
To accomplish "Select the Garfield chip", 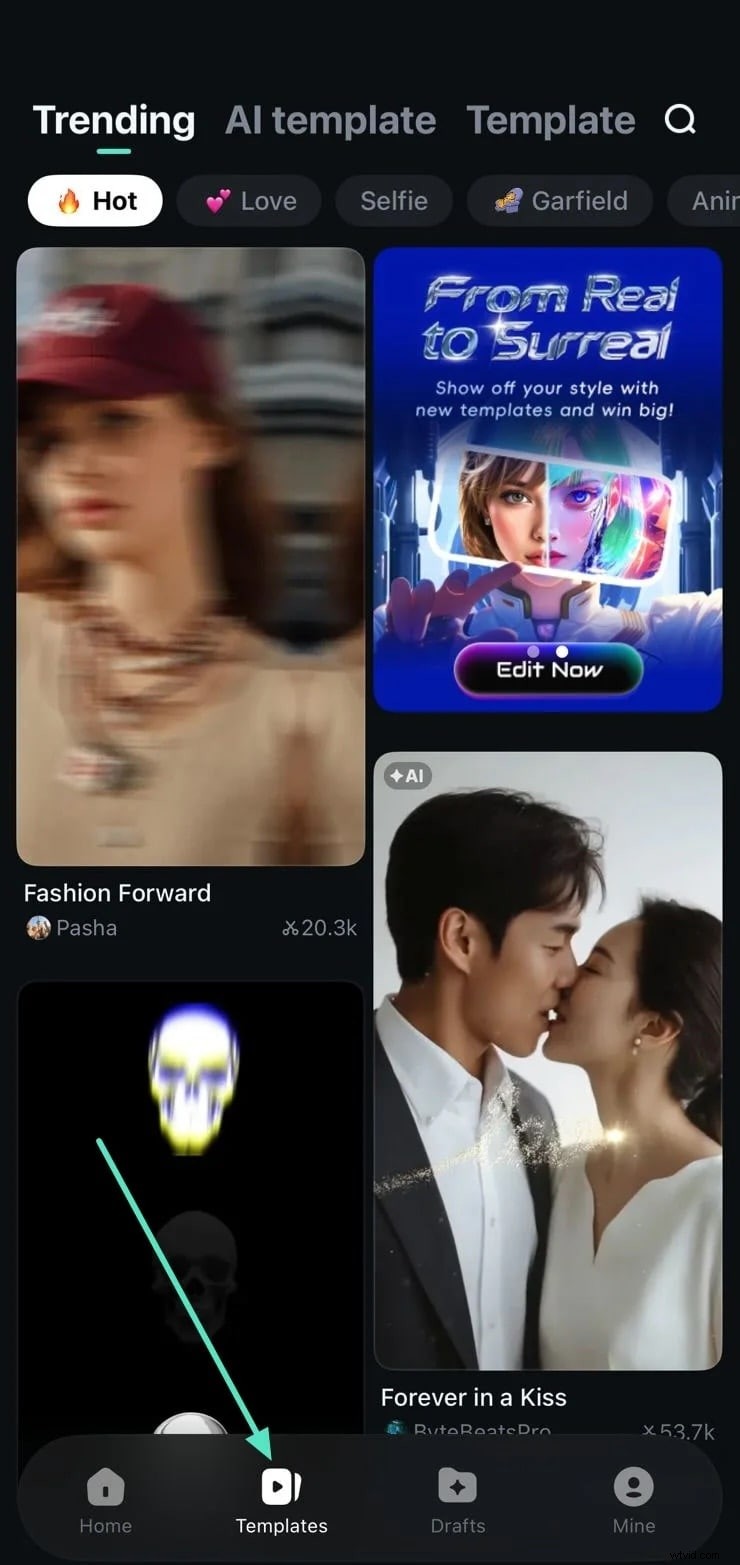I will [560, 201].
